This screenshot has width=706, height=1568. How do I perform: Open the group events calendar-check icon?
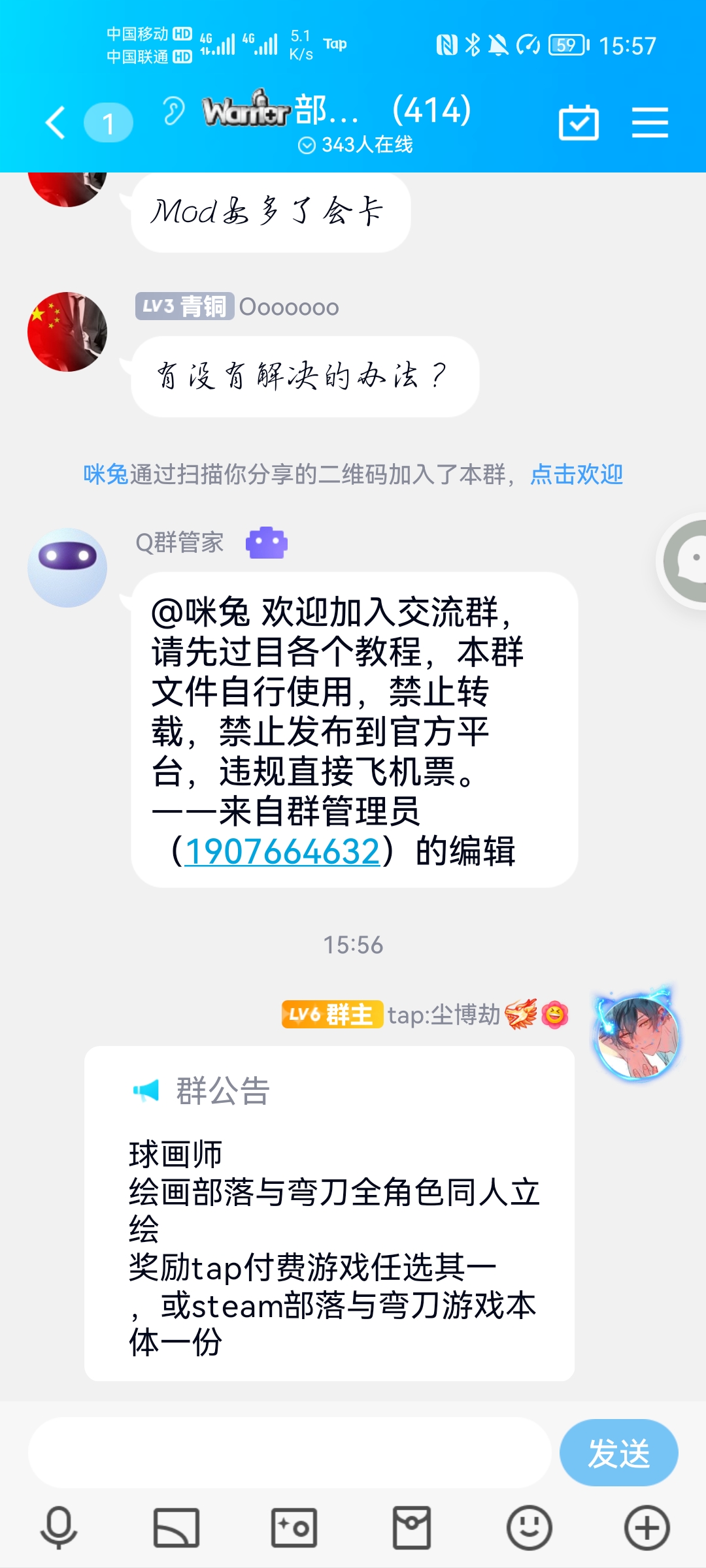(578, 122)
